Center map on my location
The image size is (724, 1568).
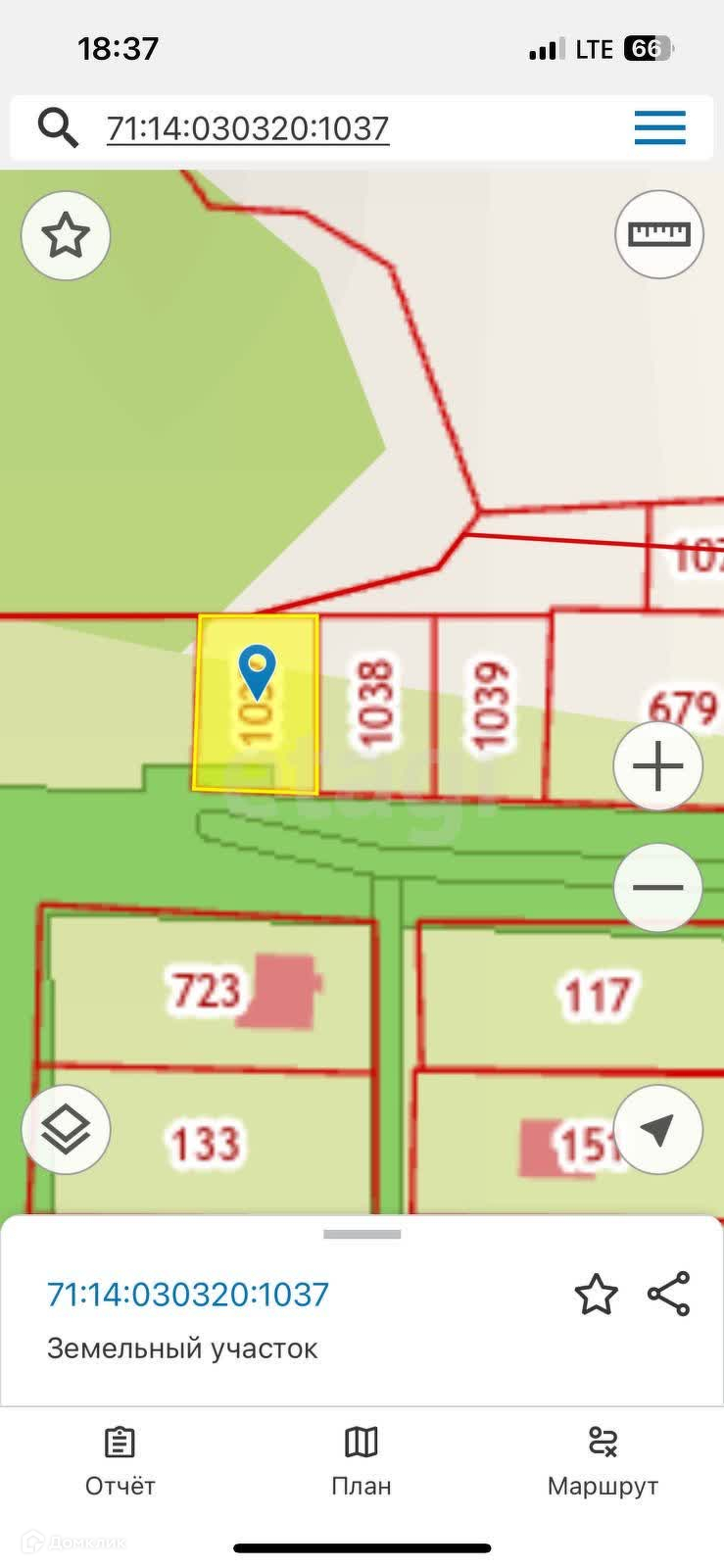658,1130
